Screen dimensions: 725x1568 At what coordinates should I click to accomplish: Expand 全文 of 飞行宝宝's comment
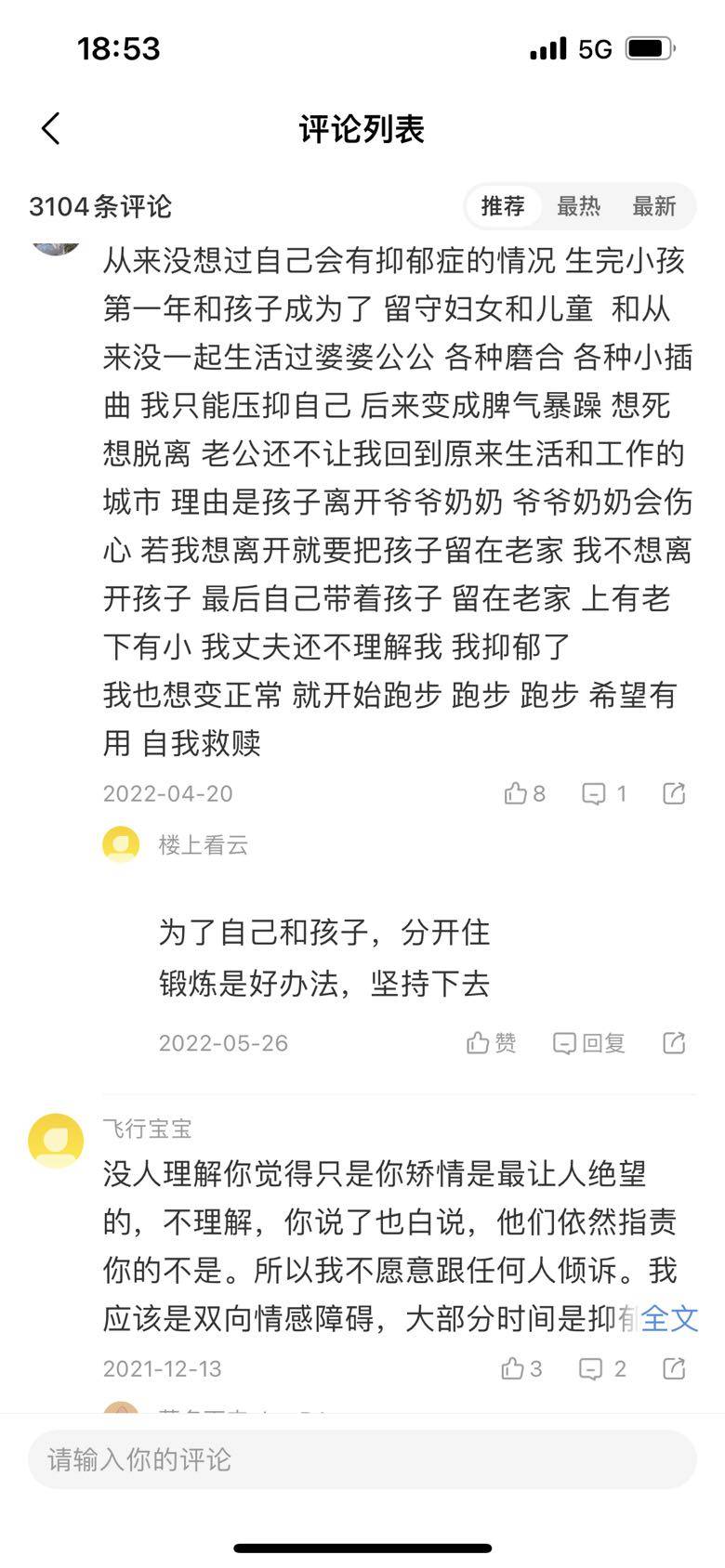[670, 1318]
